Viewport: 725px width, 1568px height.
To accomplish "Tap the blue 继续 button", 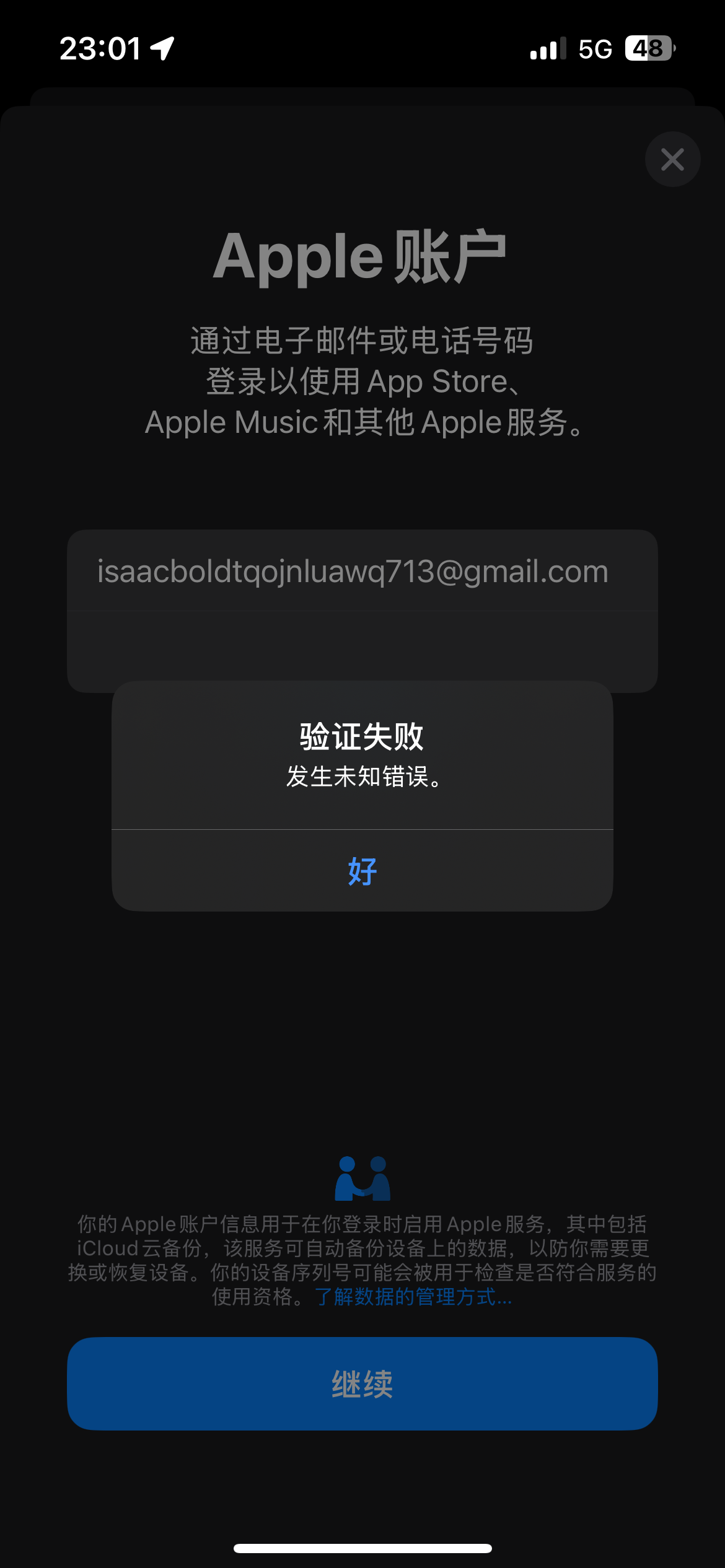I will [x=362, y=1383].
